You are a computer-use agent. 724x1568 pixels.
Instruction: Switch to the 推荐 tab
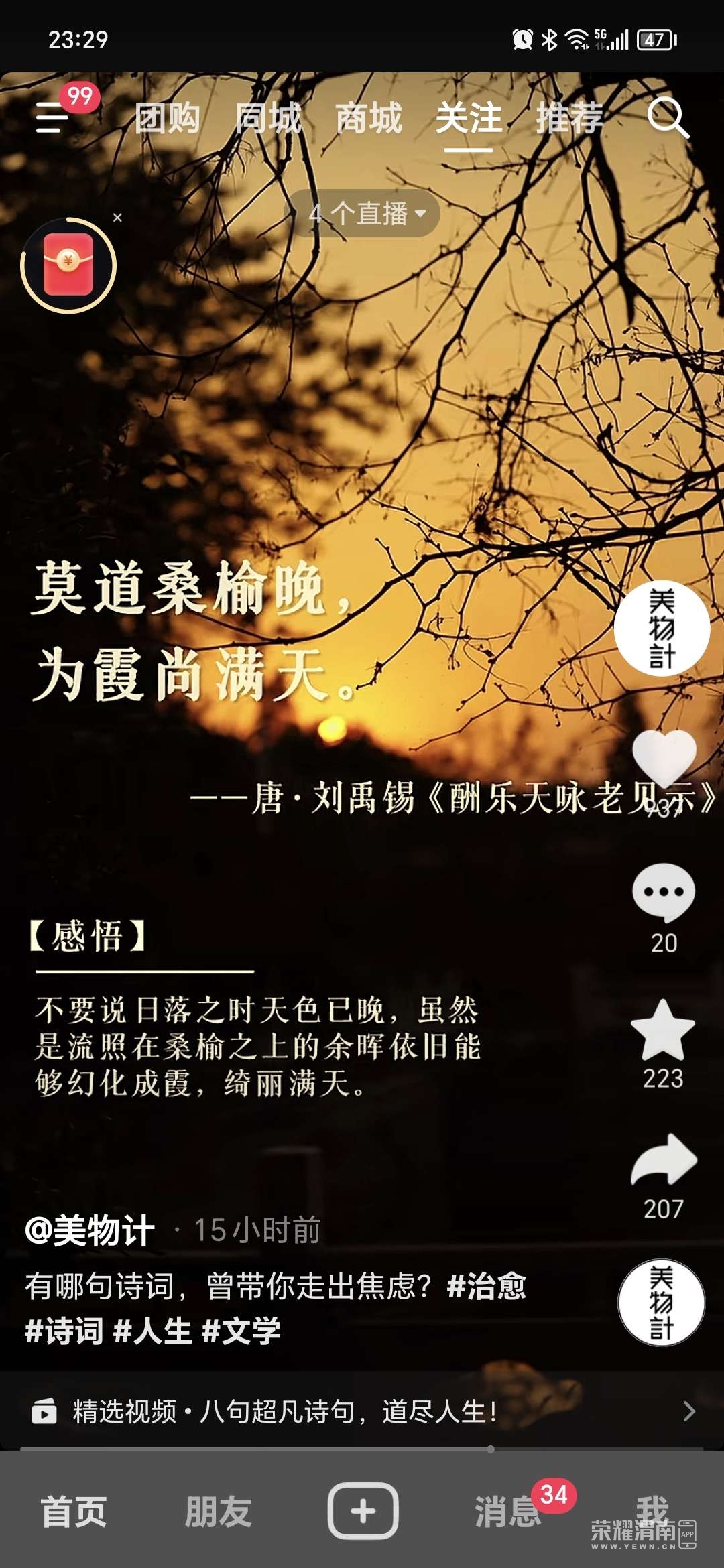point(570,118)
